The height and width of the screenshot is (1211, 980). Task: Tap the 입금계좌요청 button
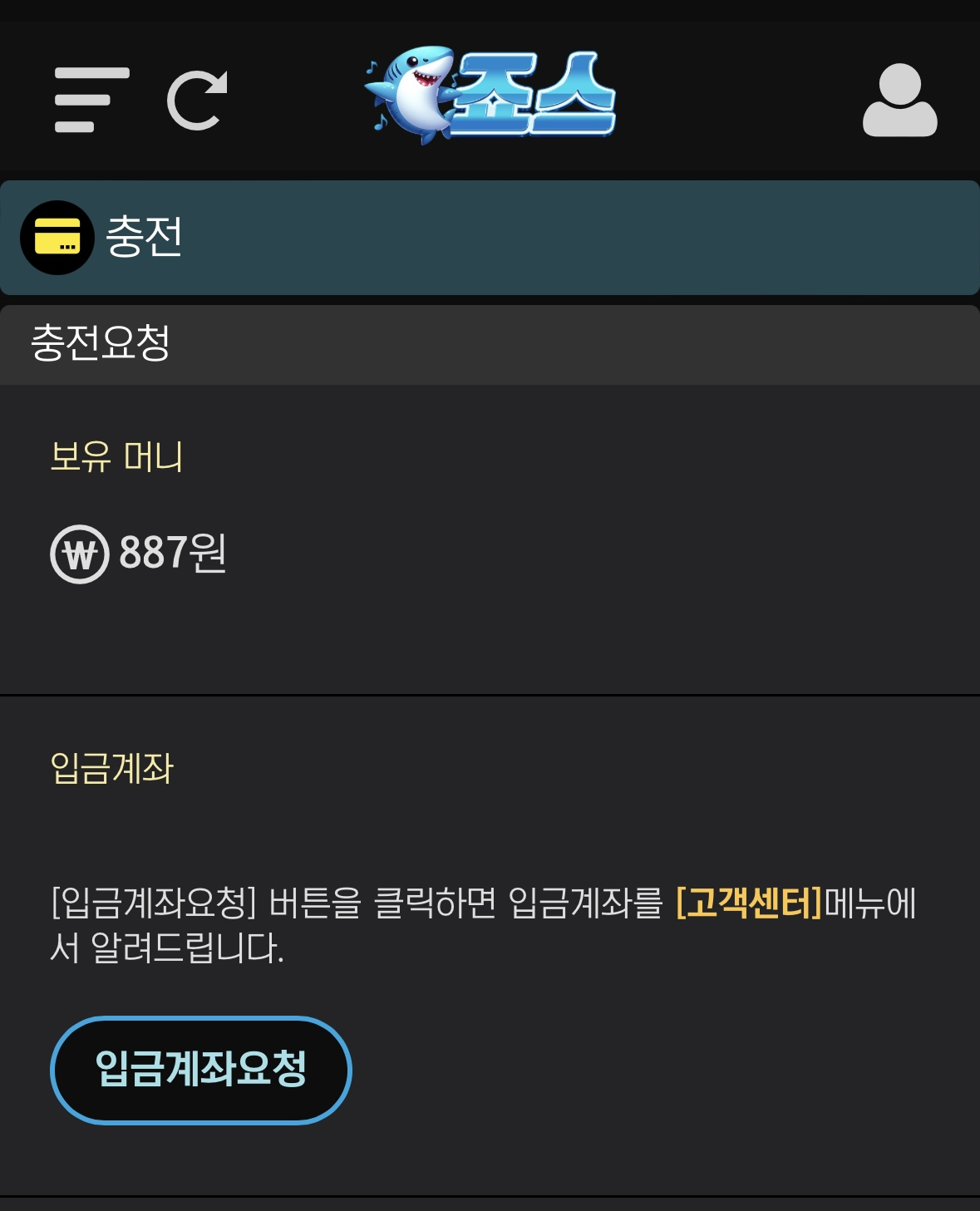pyautogui.click(x=201, y=1070)
